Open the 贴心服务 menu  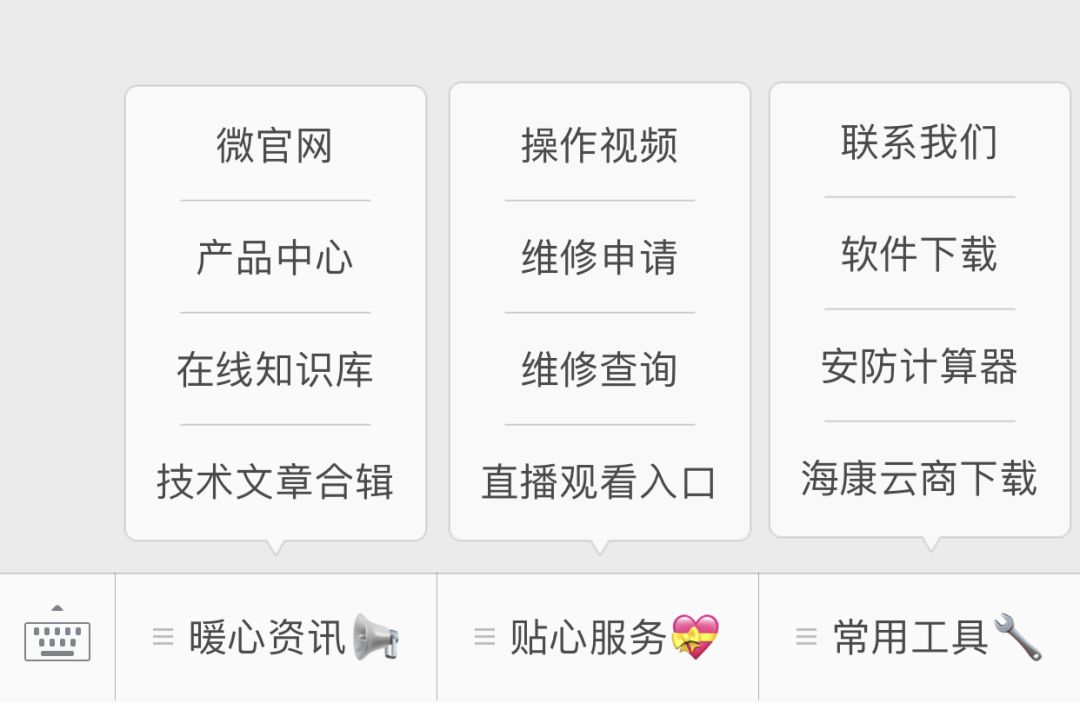(597, 638)
